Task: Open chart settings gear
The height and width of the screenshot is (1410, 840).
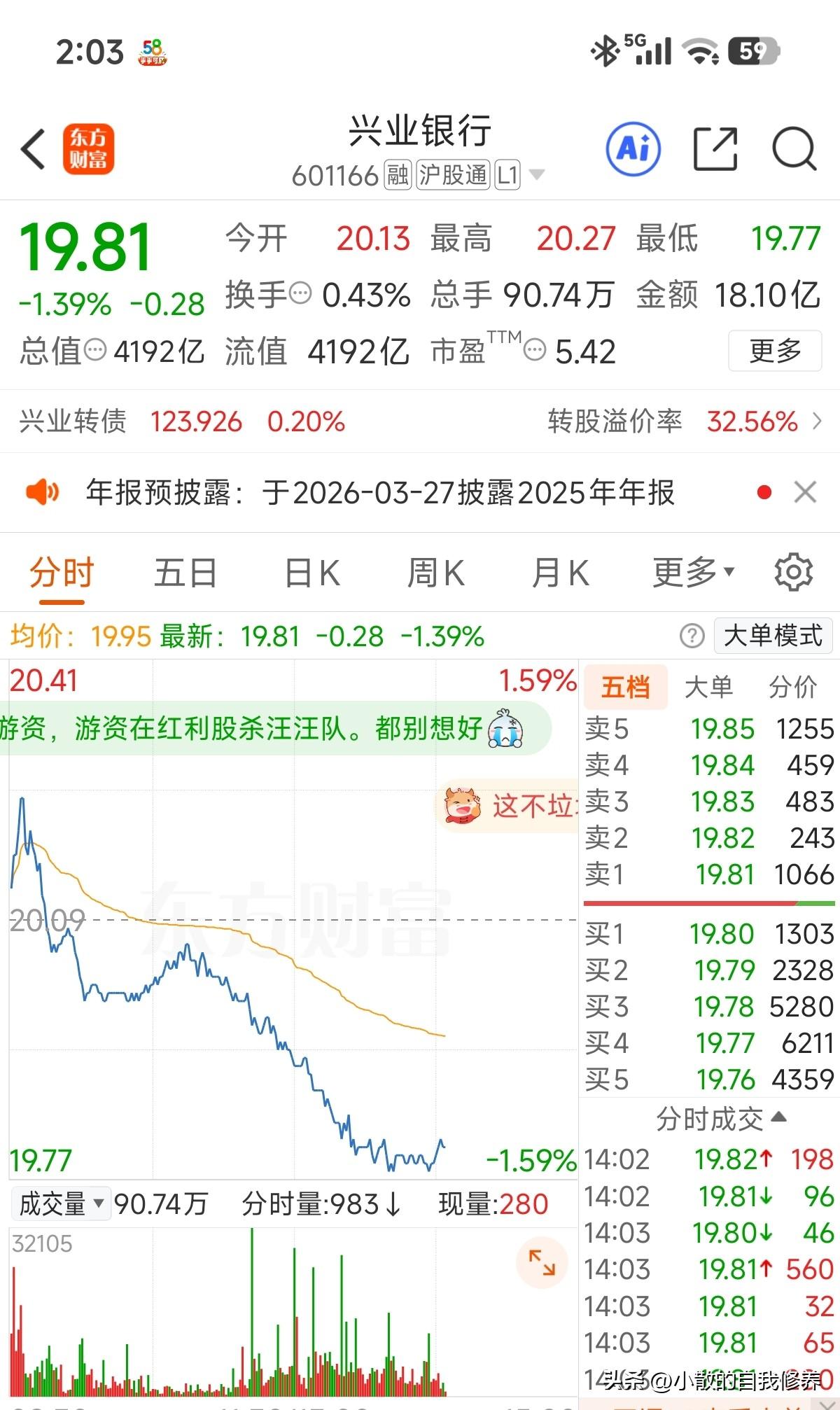Action: point(793,572)
